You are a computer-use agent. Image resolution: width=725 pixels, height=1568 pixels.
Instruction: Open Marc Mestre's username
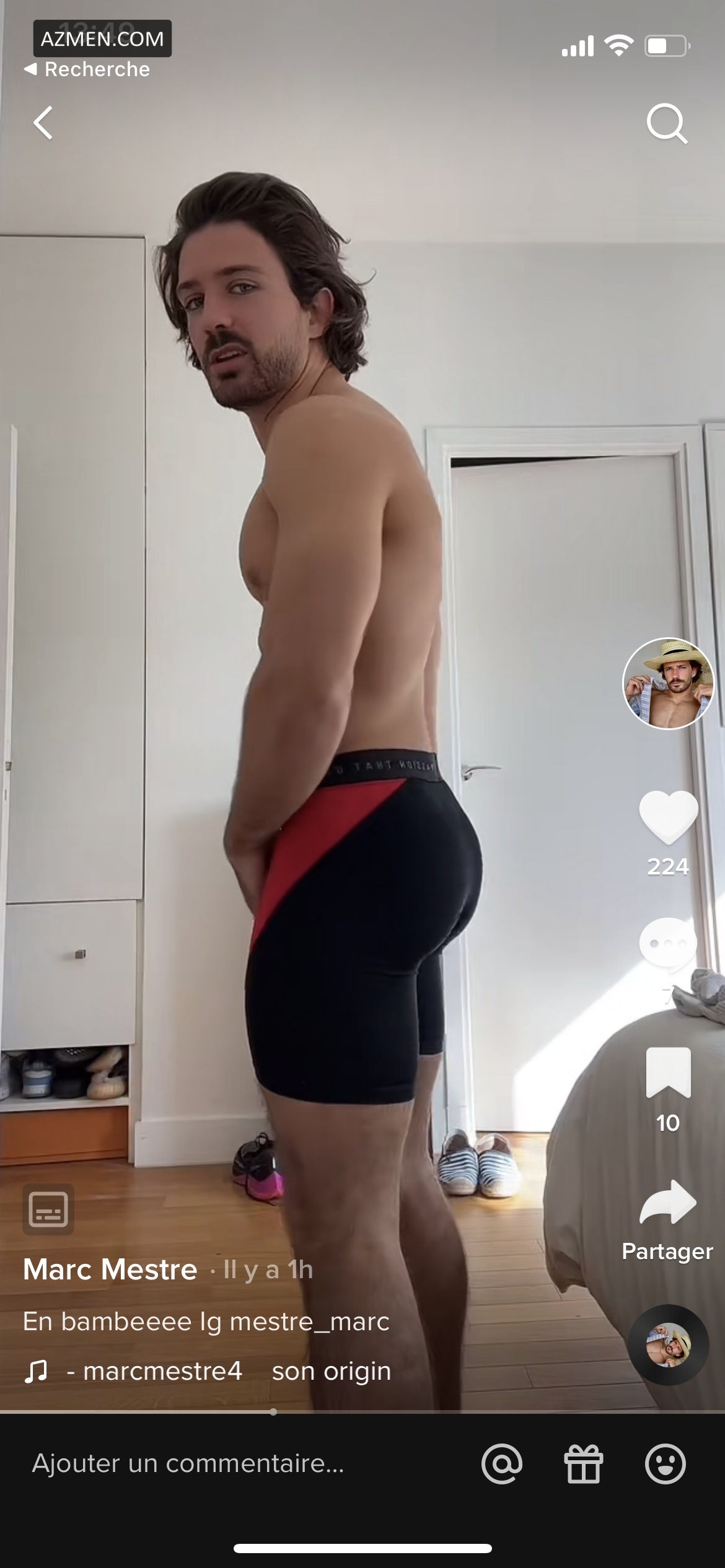pyautogui.click(x=110, y=1270)
